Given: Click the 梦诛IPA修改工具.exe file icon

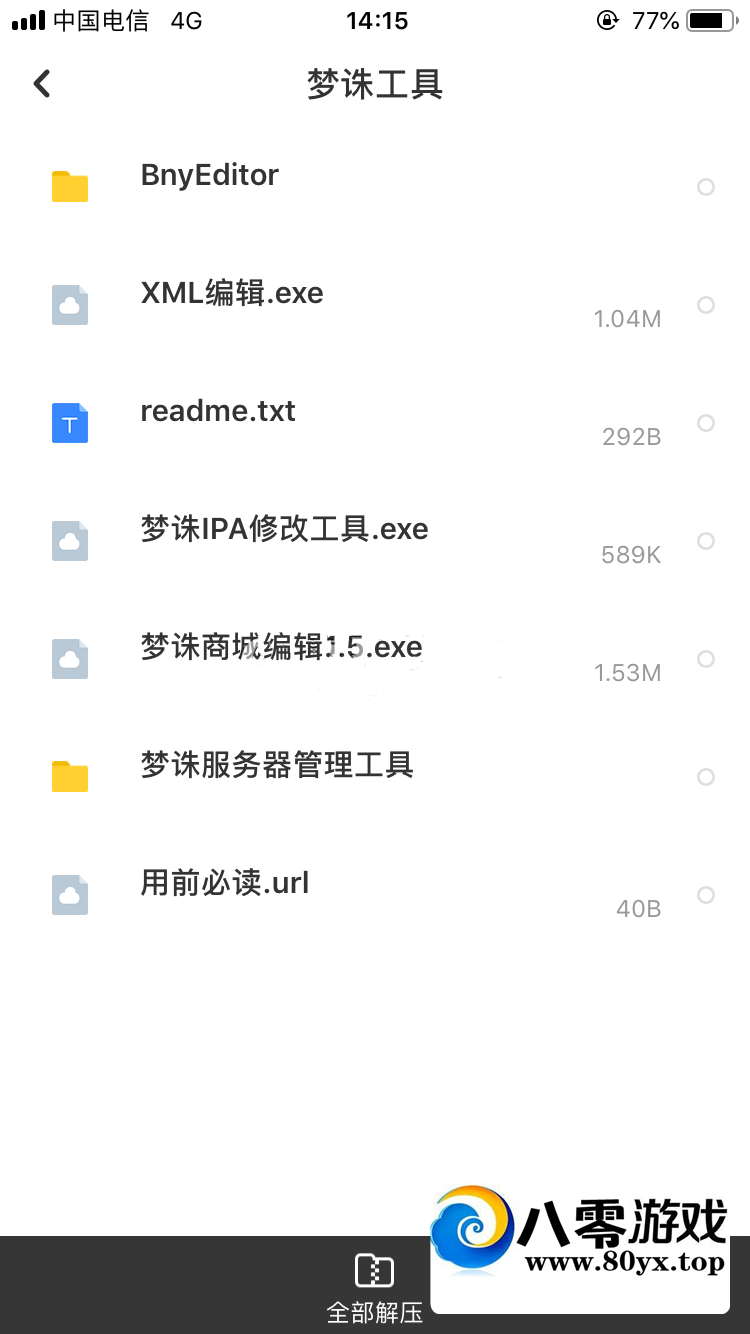Looking at the screenshot, I should tap(69, 540).
